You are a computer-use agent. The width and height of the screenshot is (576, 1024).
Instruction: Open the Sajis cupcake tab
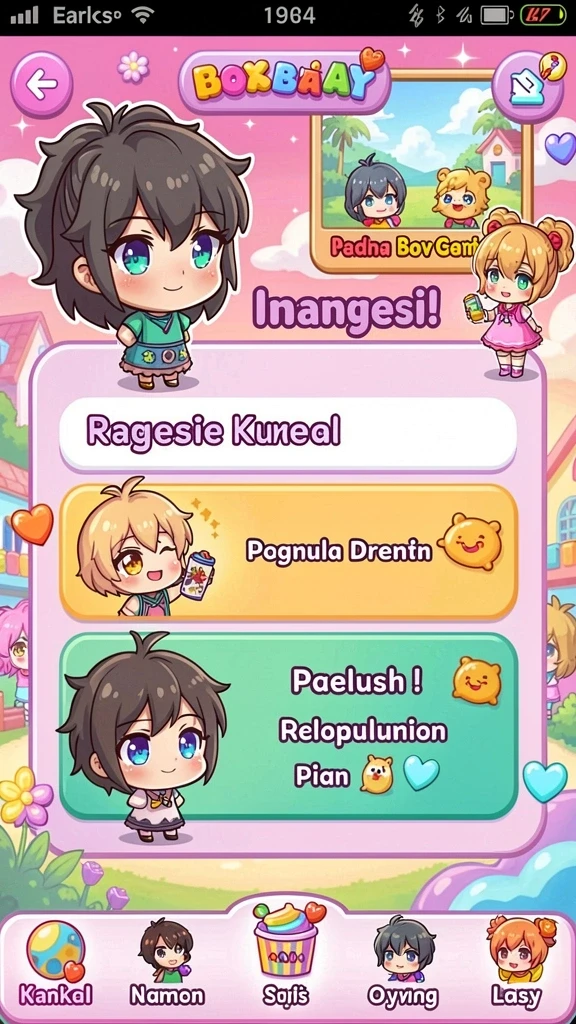(x=286, y=959)
